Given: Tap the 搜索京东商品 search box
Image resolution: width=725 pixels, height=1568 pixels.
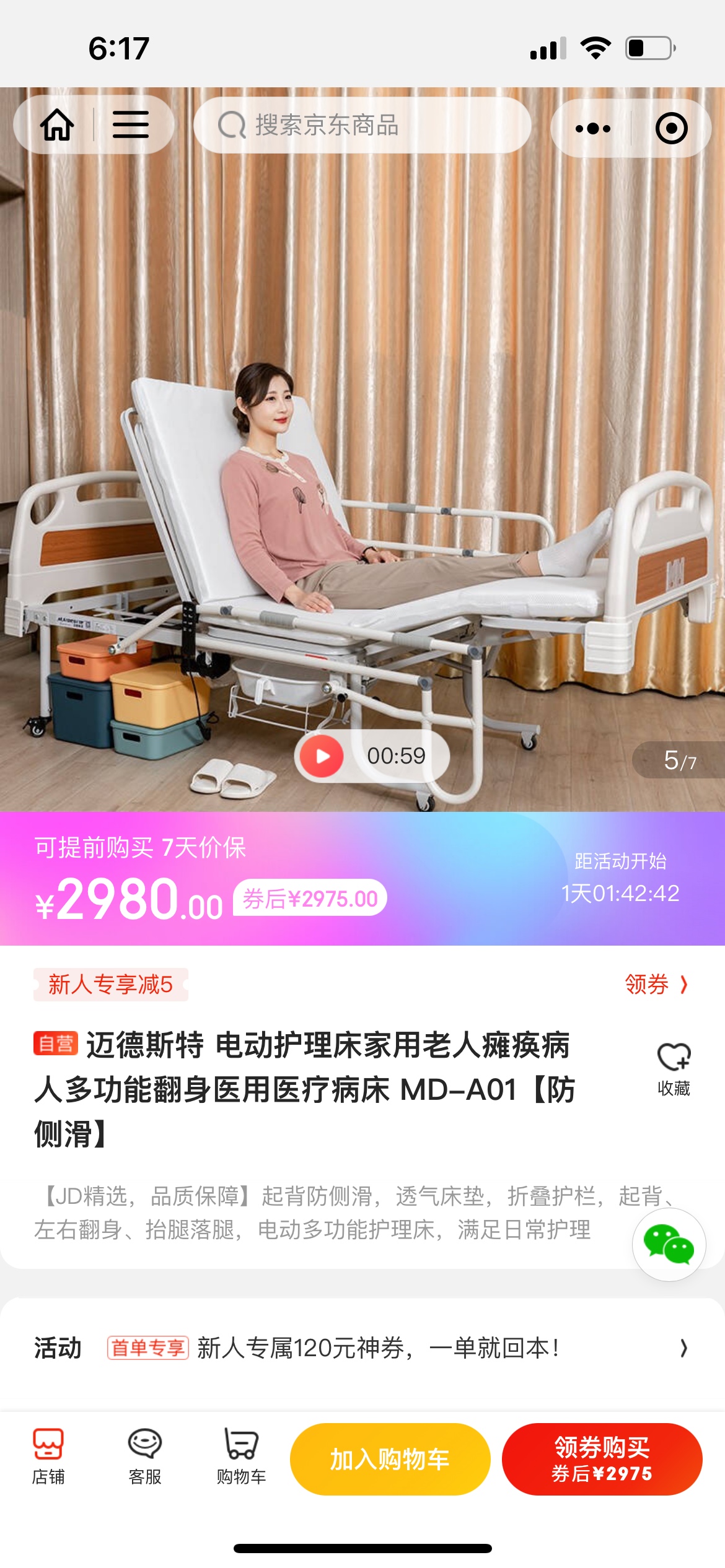Looking at the screenshot, I should coord(362,125).
